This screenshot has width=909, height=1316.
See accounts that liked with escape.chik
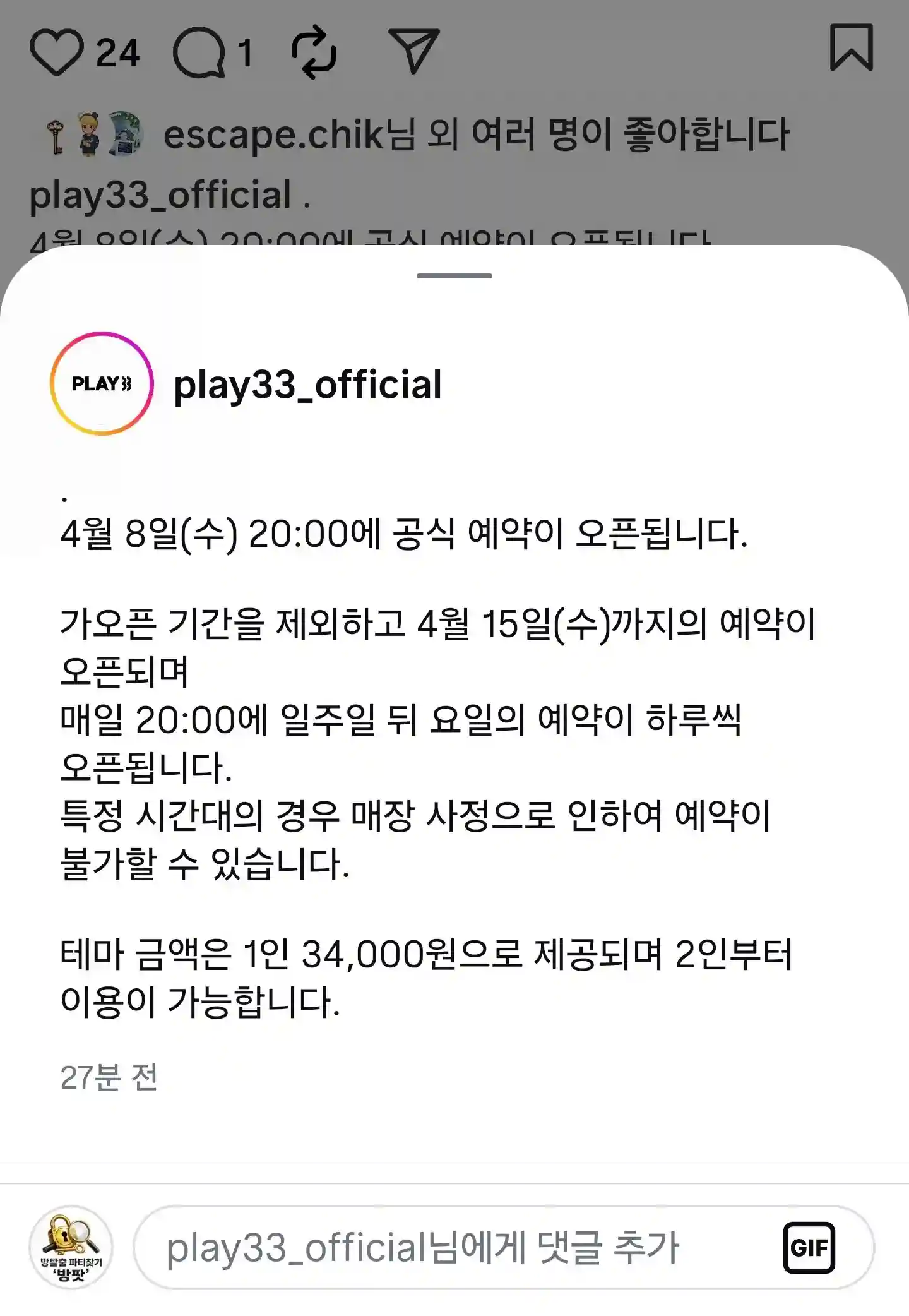coord(476,135)
